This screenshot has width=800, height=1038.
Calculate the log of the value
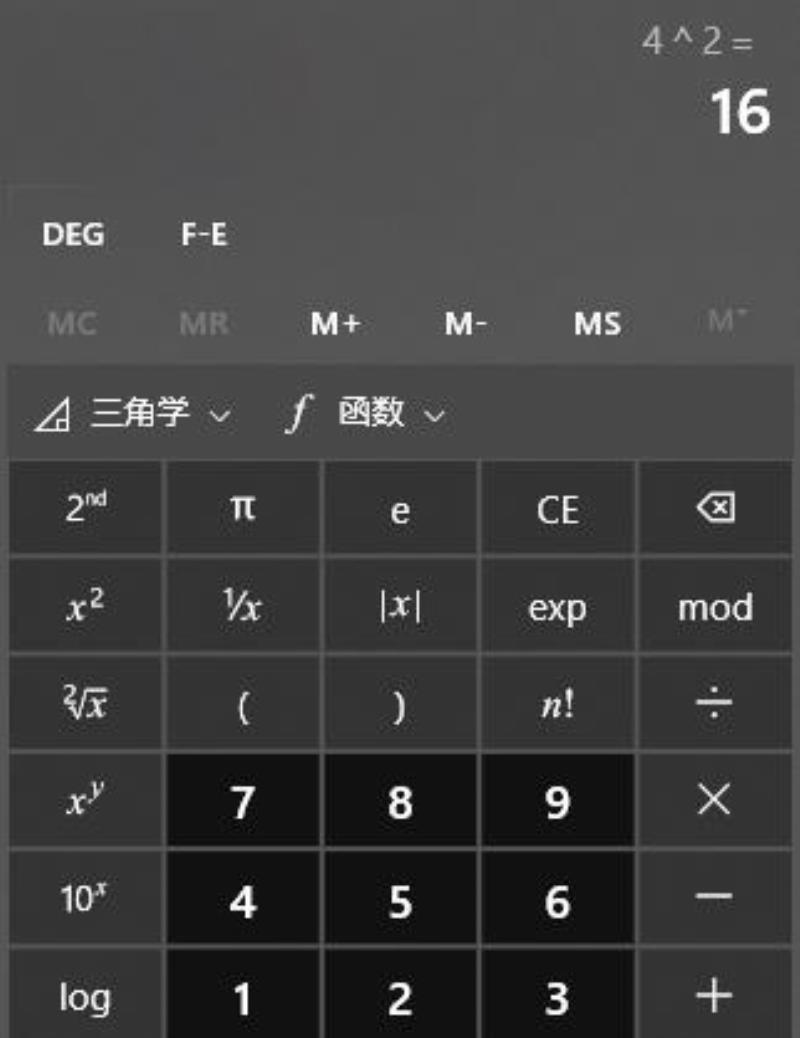[85, 996]
